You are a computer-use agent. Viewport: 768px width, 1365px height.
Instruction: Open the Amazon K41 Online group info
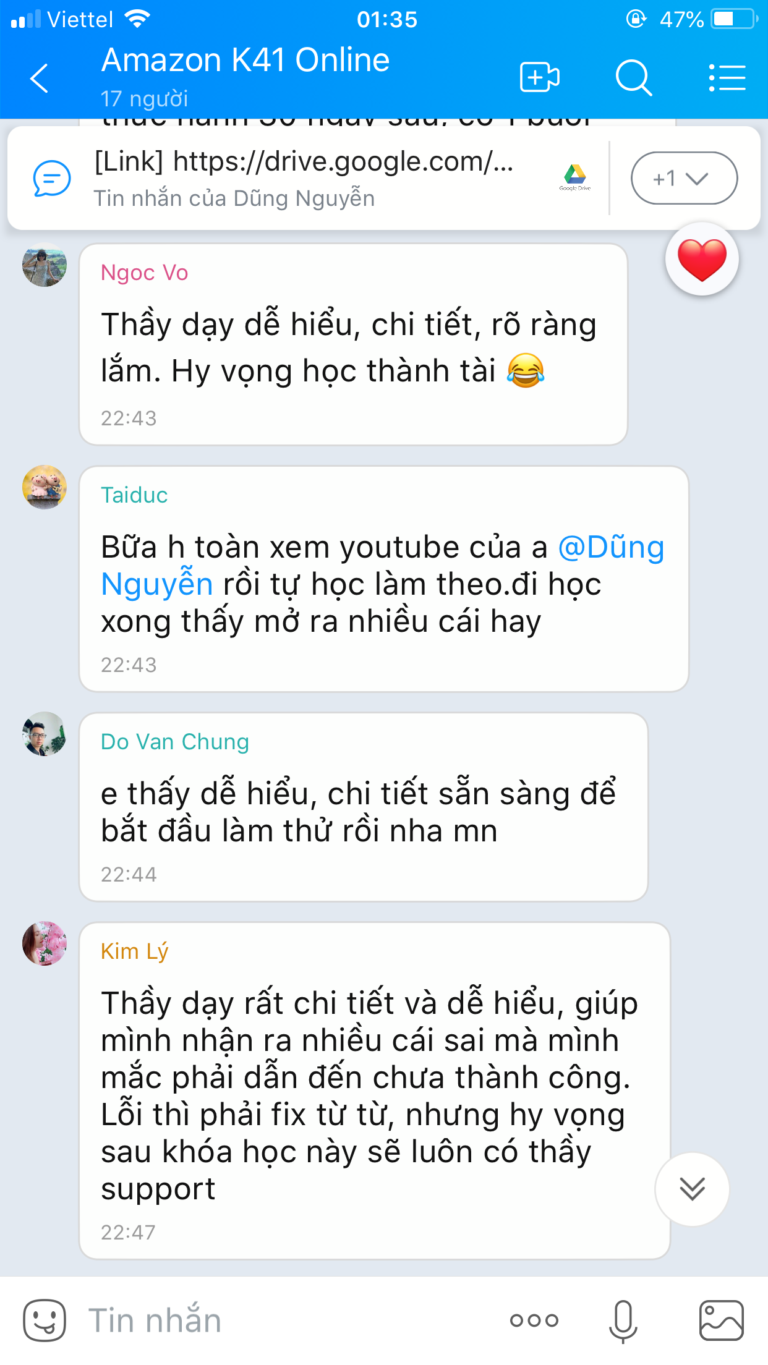[x=246, y=60]
